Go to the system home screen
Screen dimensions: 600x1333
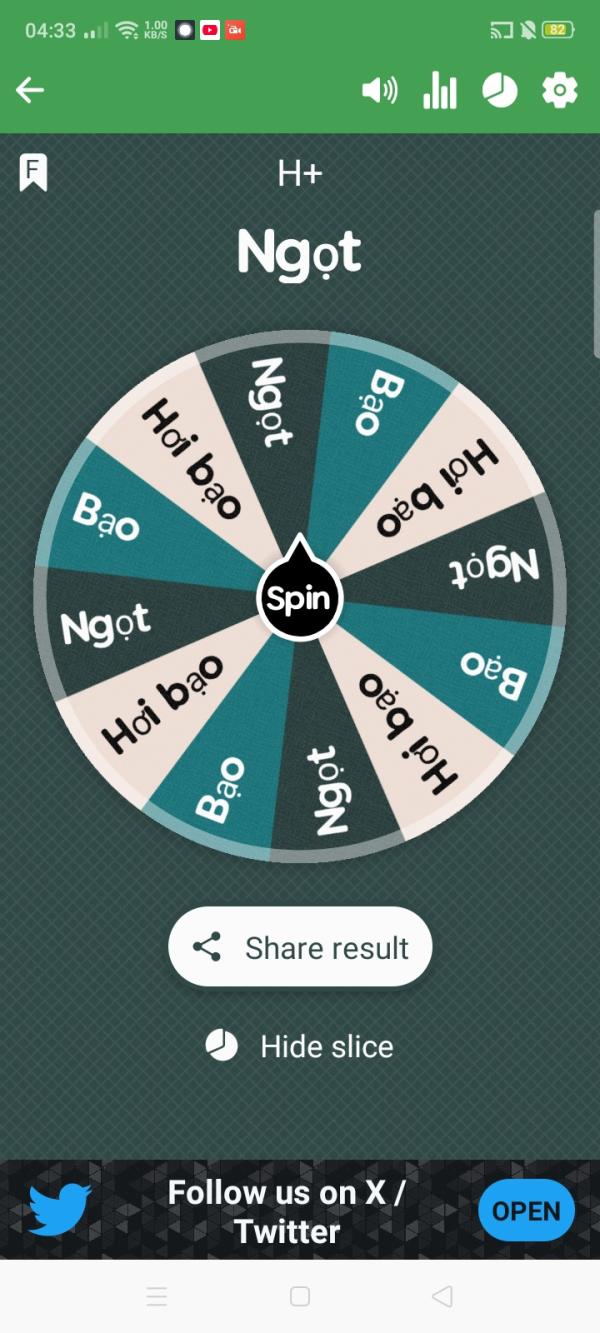click(299, 1297)
